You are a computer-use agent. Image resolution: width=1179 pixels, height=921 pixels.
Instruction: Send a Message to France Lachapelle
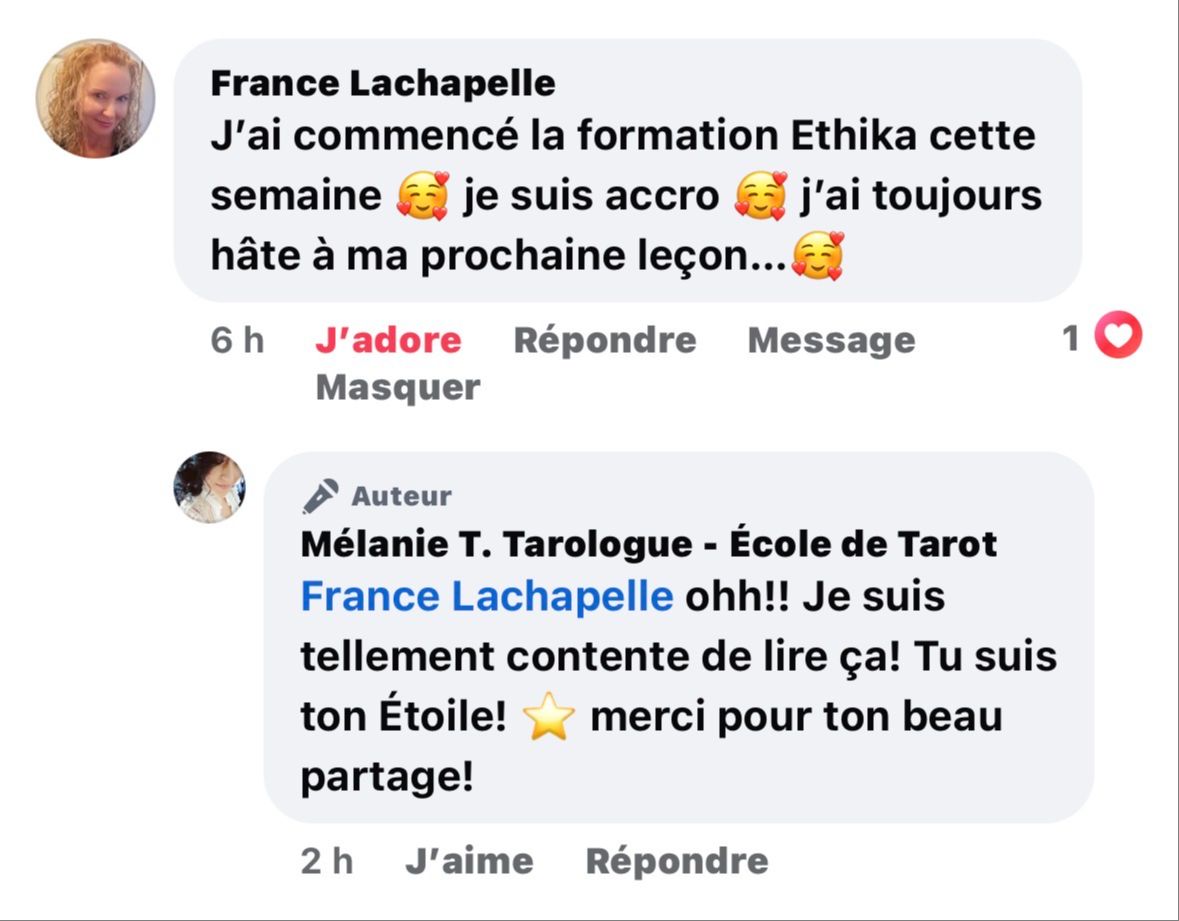tap(831, 340)
